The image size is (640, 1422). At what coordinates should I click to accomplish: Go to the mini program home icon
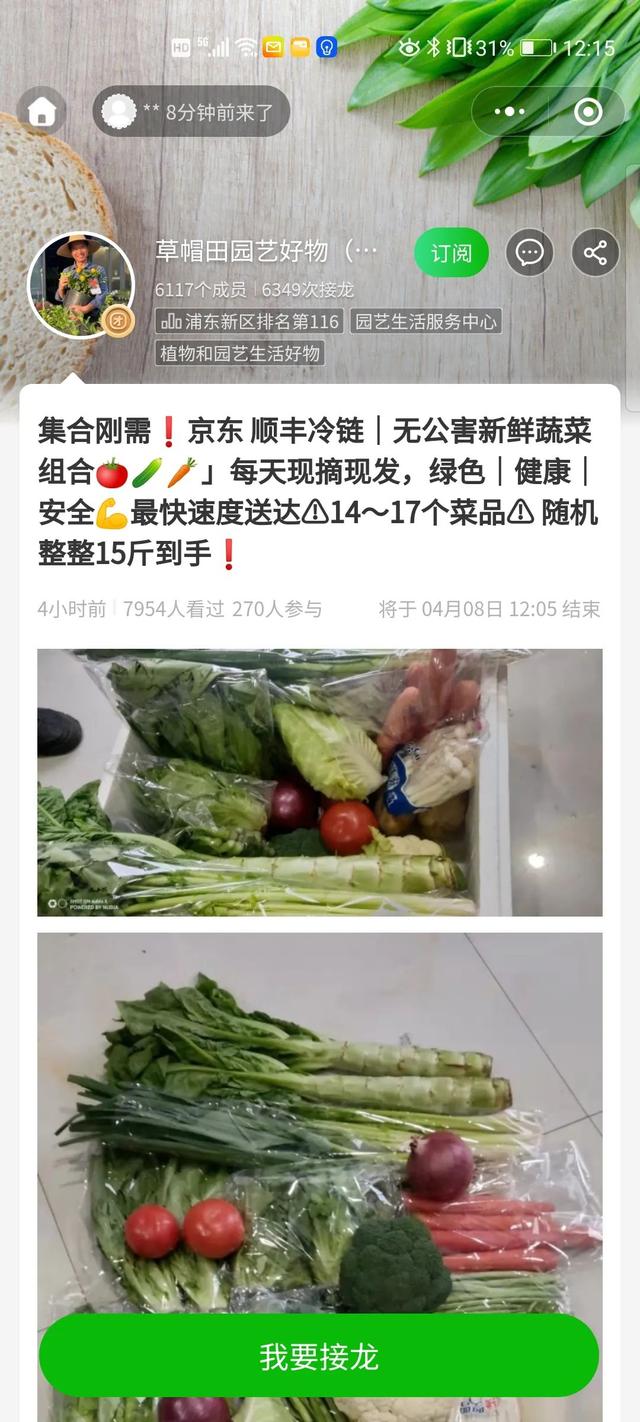click(x=42, y=111)
